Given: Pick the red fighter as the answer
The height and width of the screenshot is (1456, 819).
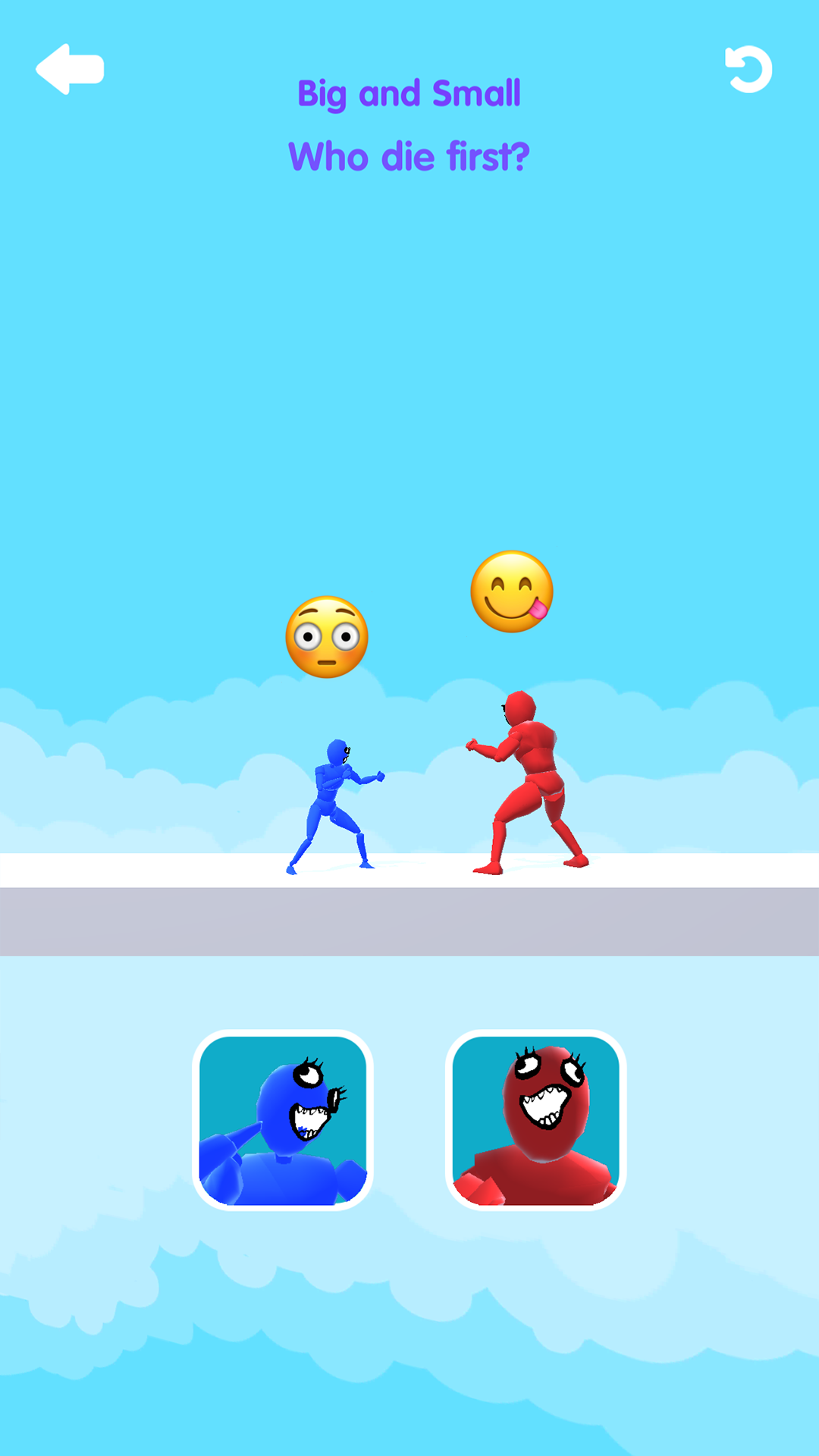Looking at the screenshot, I should pyautogui.click(x=535, y=1120).
